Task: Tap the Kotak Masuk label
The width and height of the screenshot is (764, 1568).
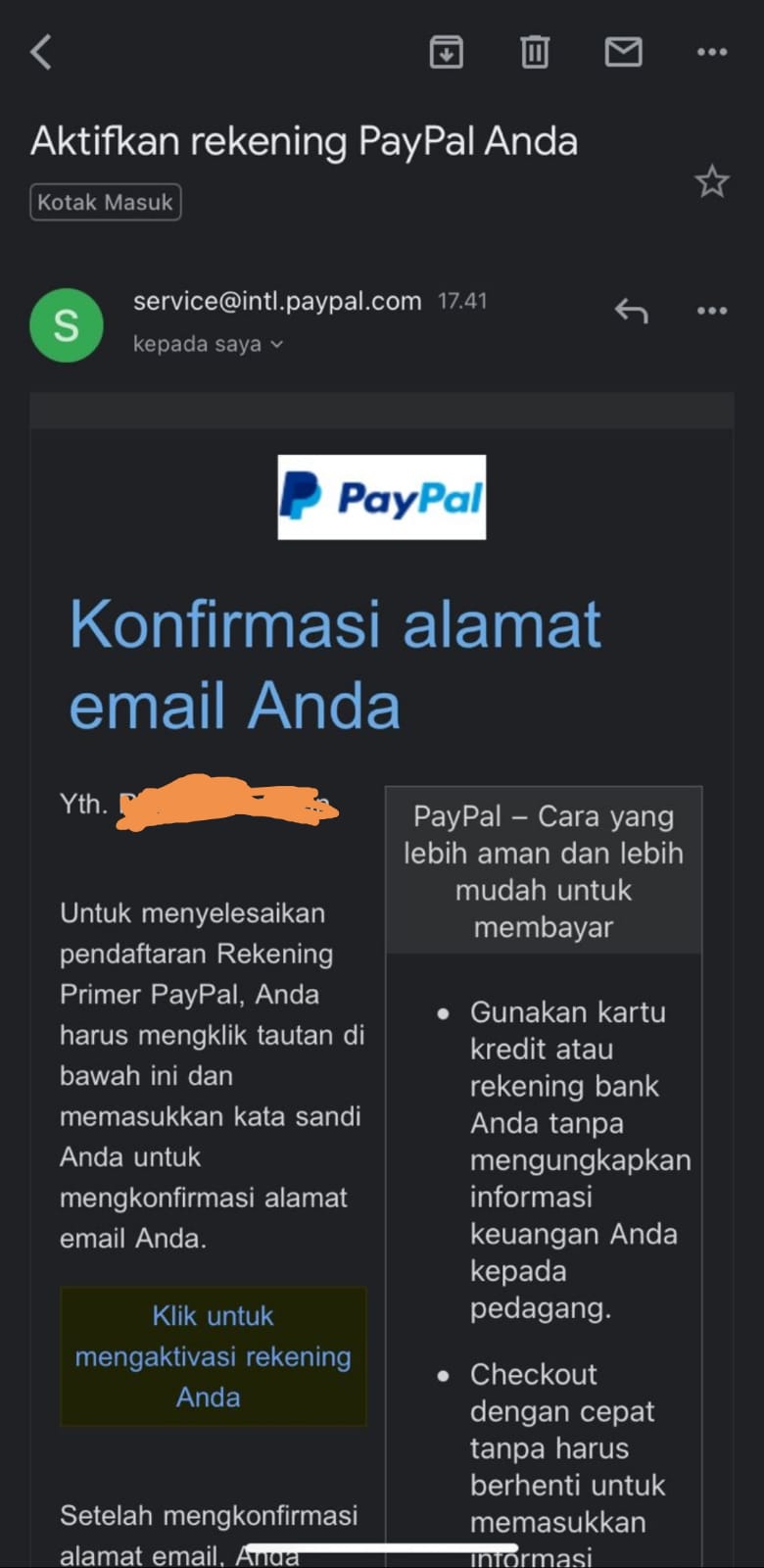Action: [106, 203]
